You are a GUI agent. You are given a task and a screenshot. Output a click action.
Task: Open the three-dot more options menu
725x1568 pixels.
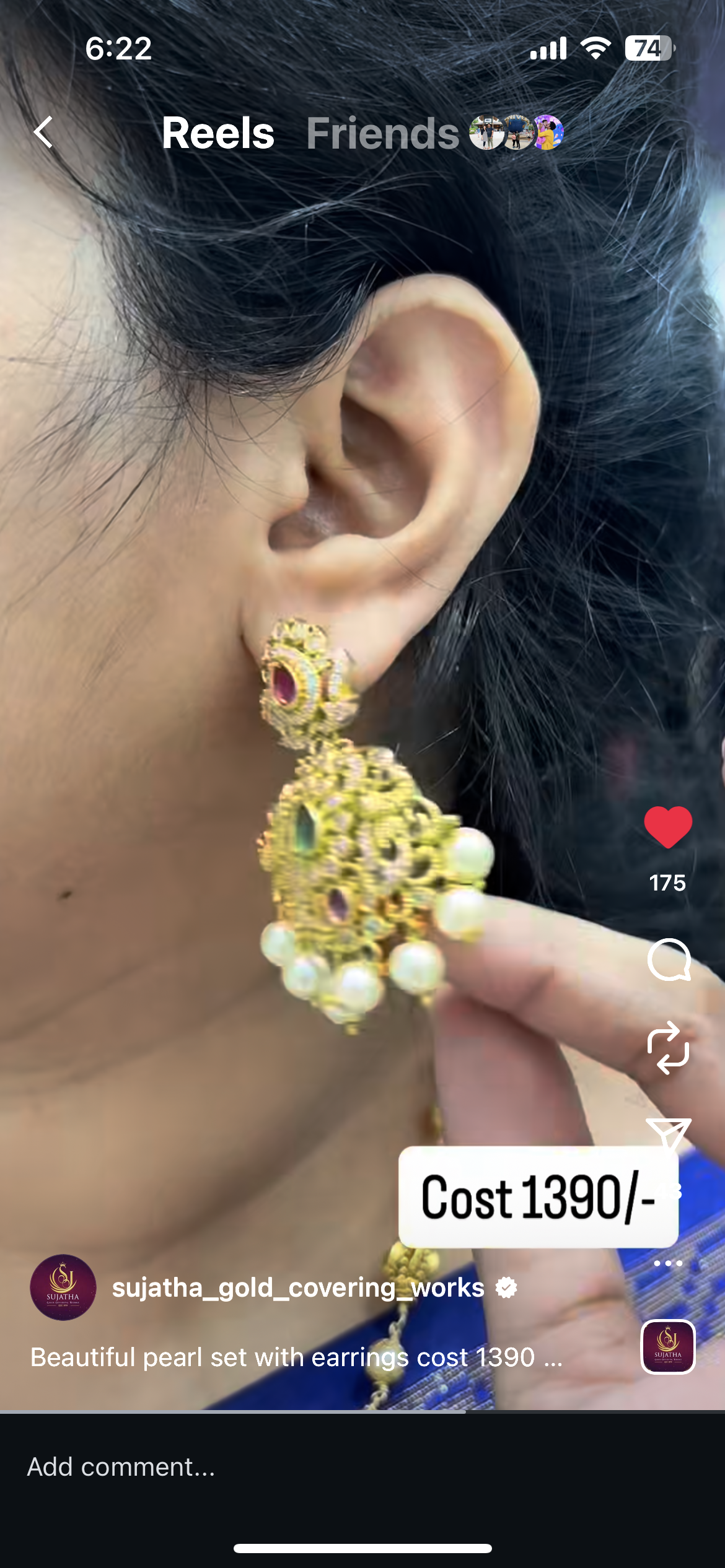point(668,1263)
